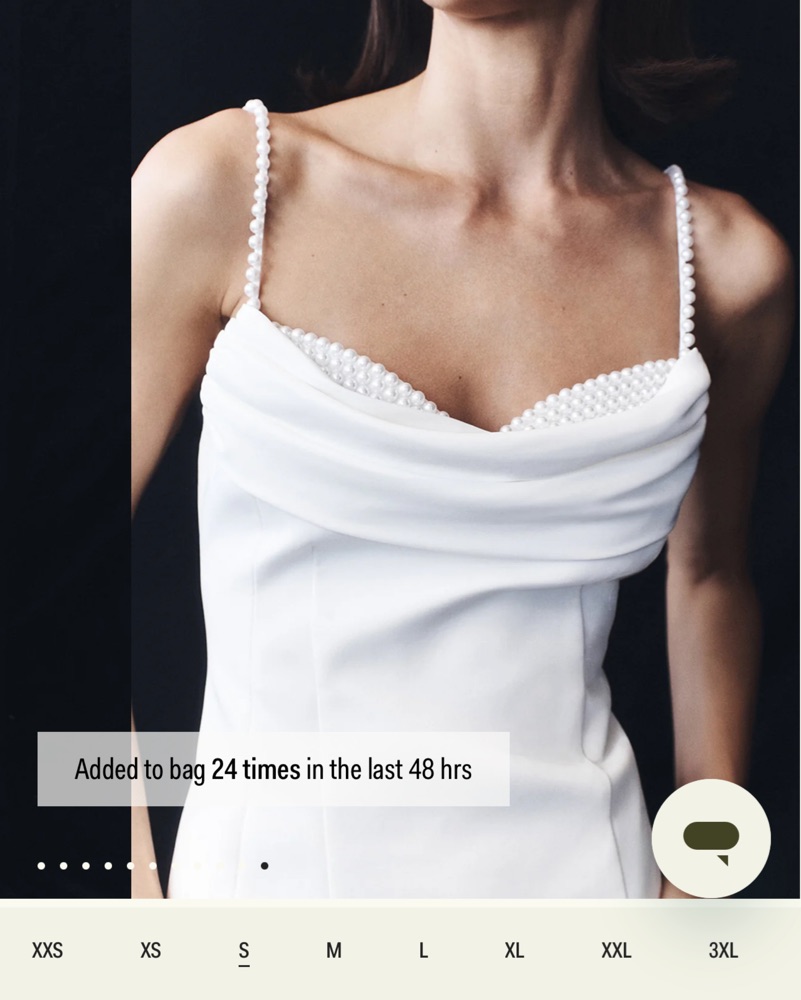Select size XXS

pyautogui.click(x=47, y=951)
